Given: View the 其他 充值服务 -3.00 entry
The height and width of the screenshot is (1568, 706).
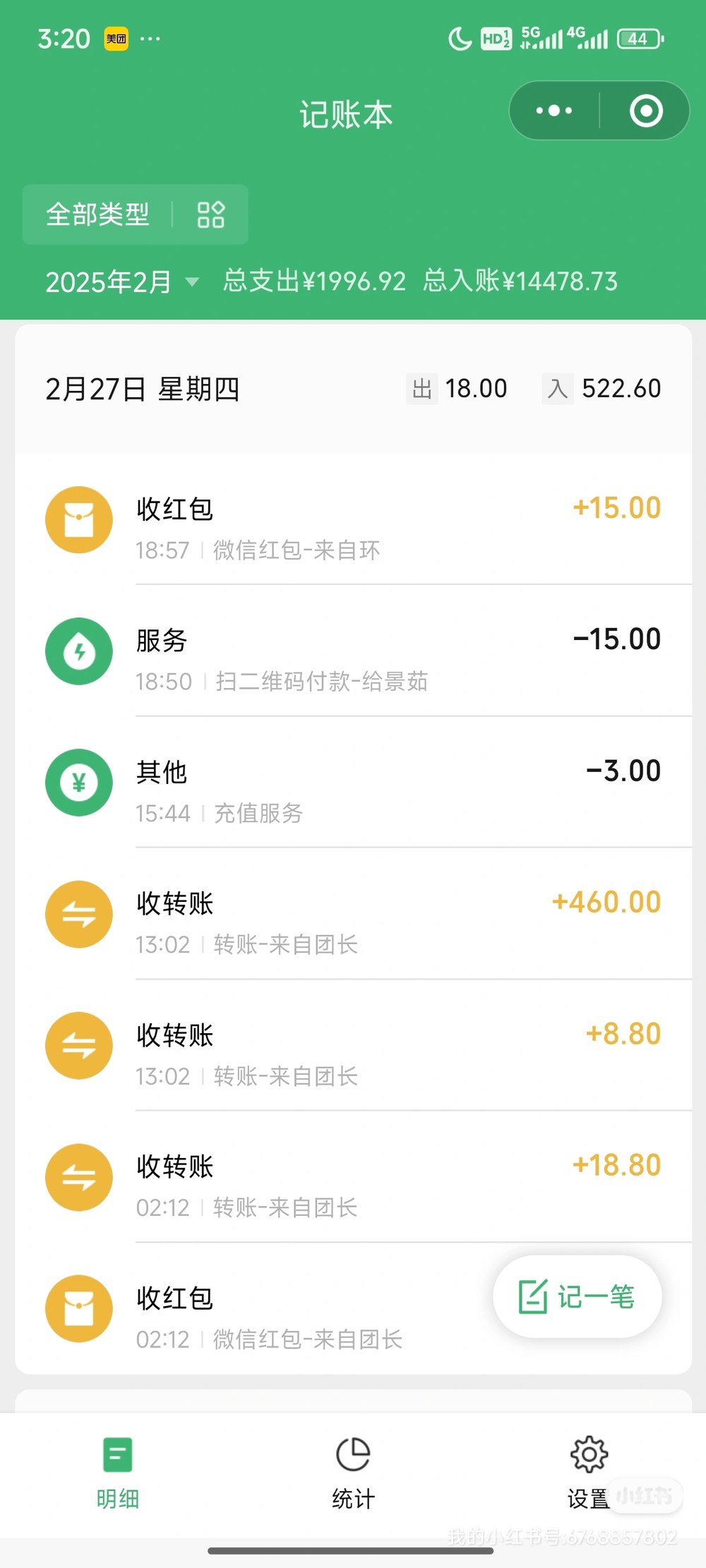Looking at the screenshot, I should click(353, 782).
